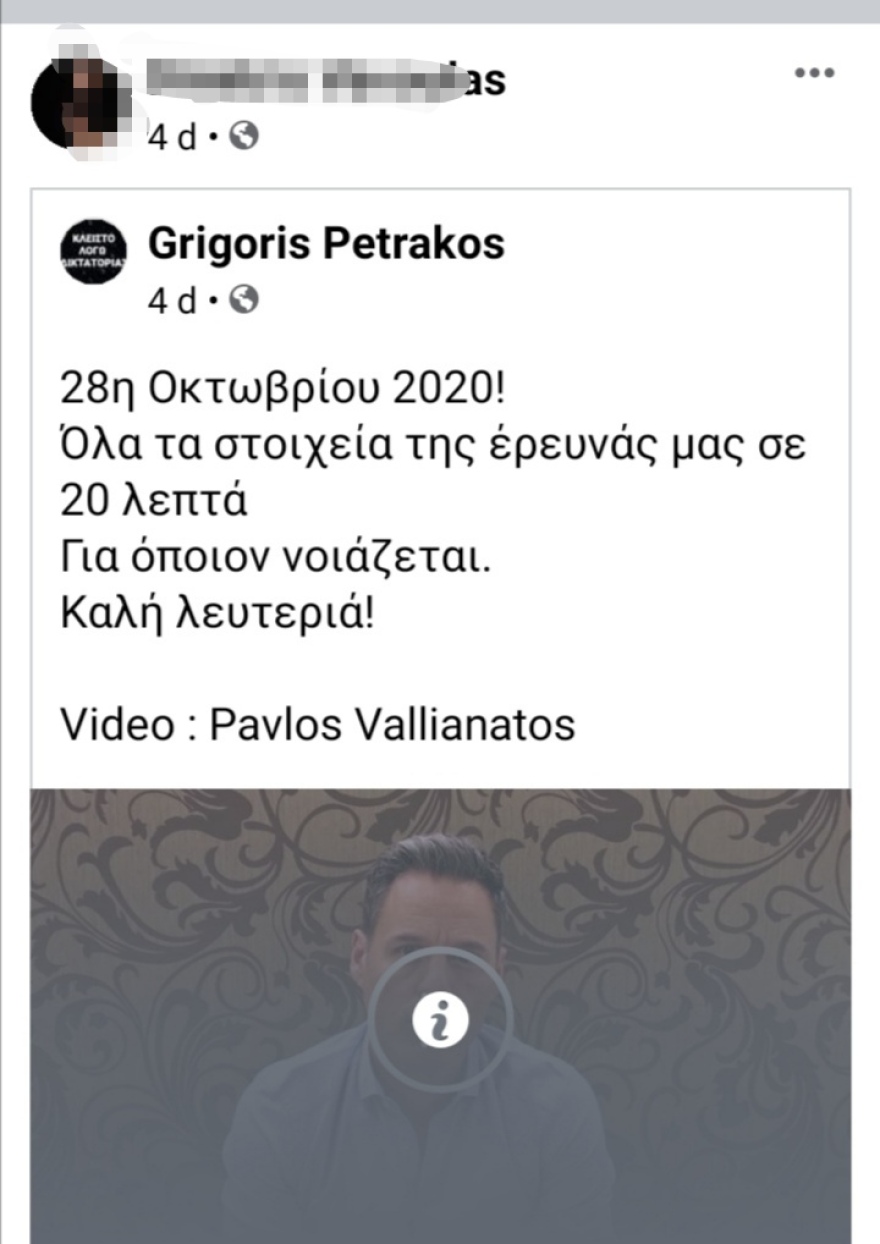Click the shared post's '4 d' timestamp
The height and width of the screenshot is (1244, 880).
pos(172,298)
